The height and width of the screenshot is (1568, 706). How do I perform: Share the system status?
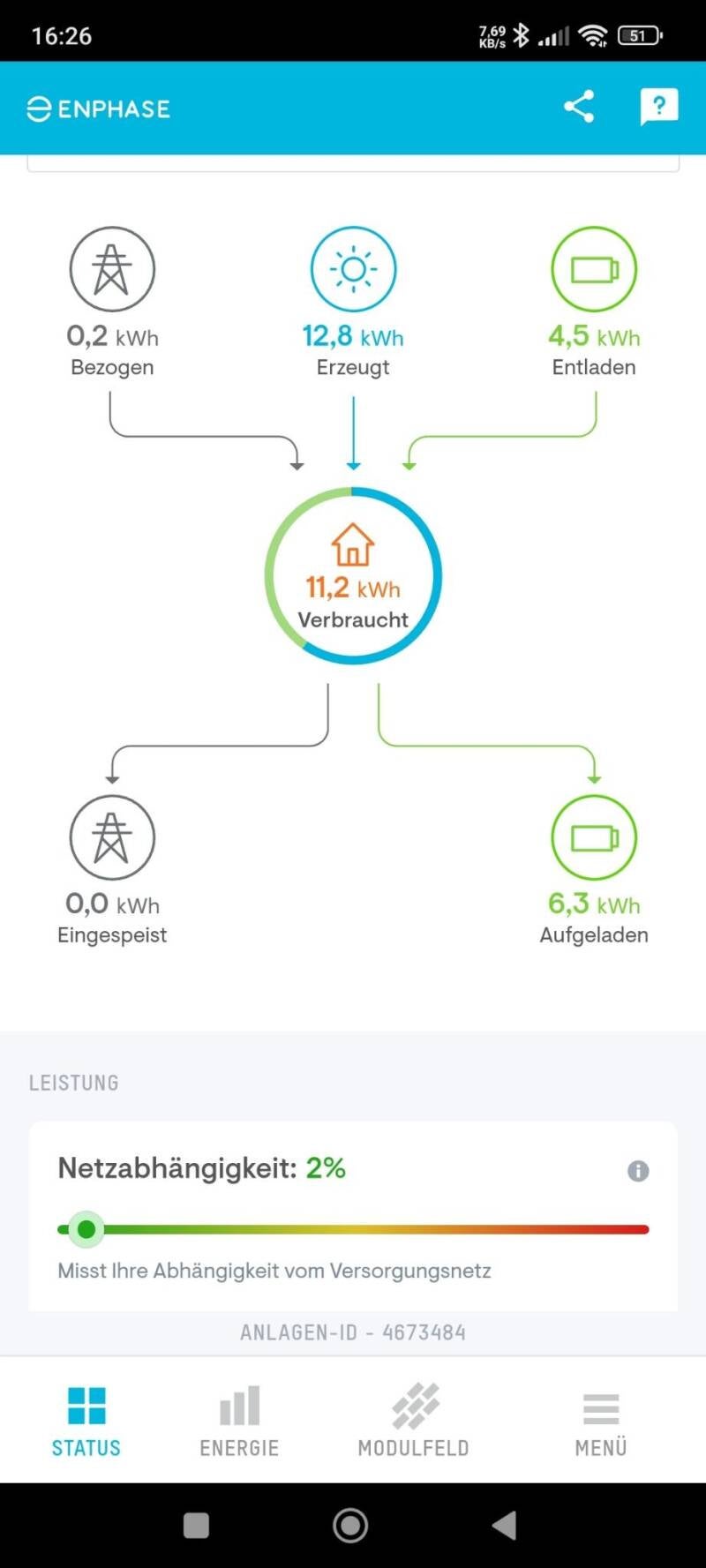click(x=579, y=107)
